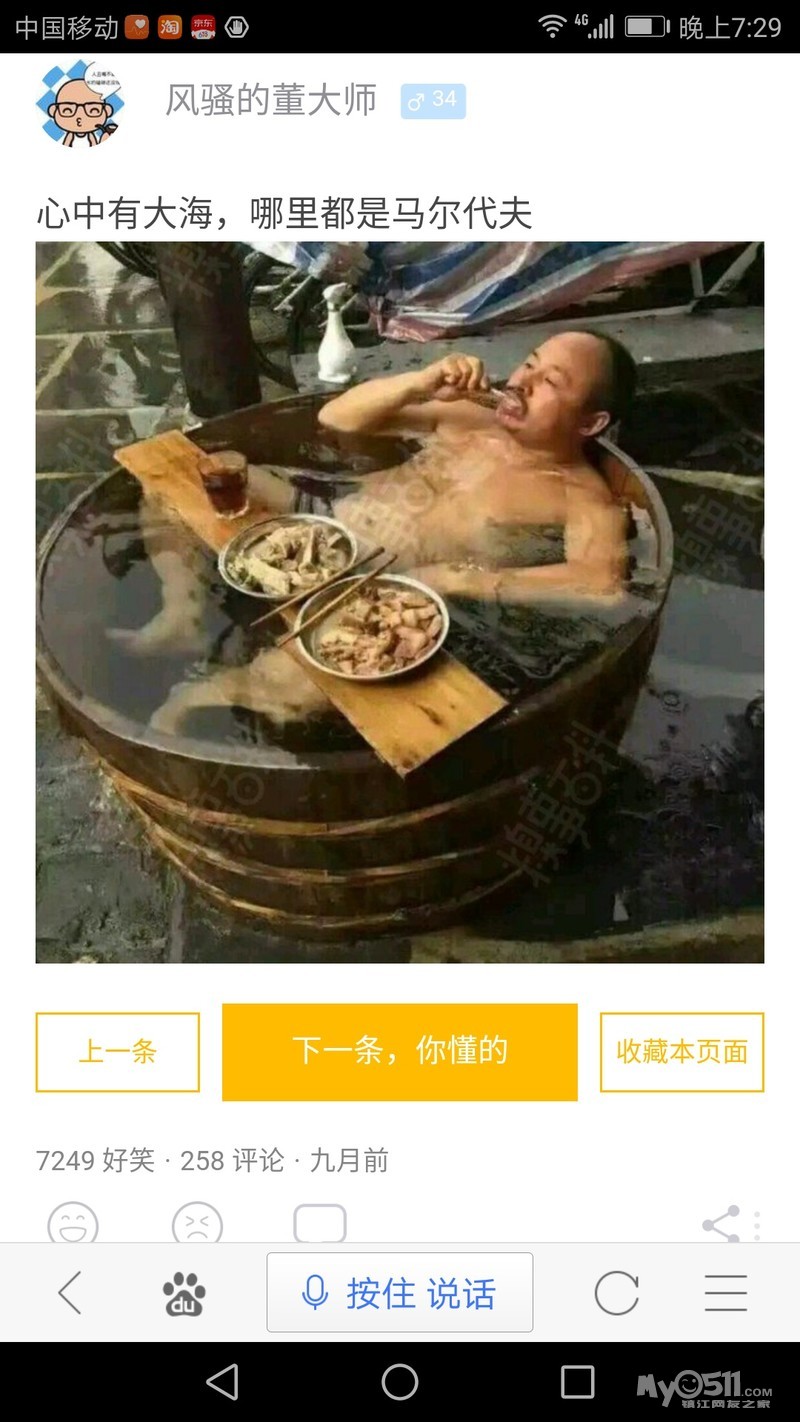Image resolution: width=800 pixels, height=1422 pixels.
Task: Bookmark this page with 收藏本页面
Action: click(682, 1052)
